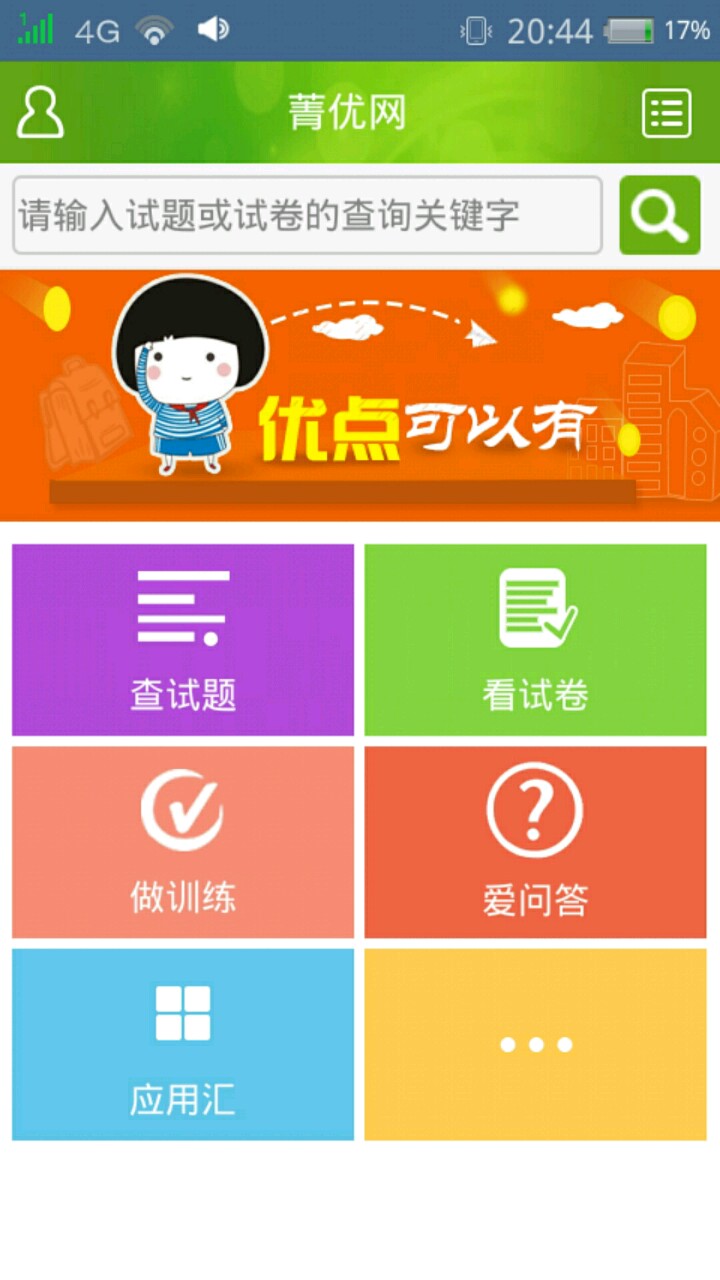The image size is (720, 1280).
Task: Focus the question keyword search field
Action: [x=307, y=215]
